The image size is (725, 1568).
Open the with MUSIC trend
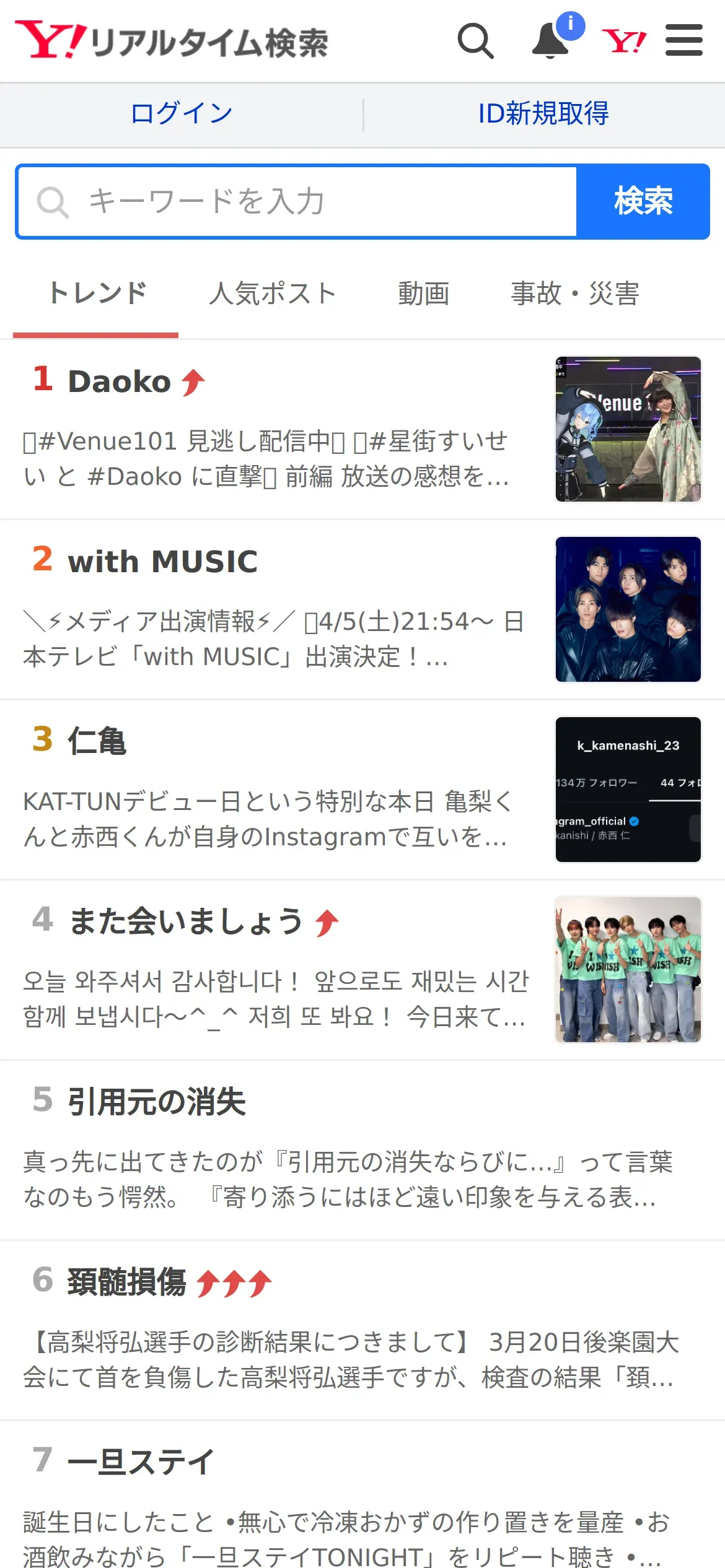(362, 609)
